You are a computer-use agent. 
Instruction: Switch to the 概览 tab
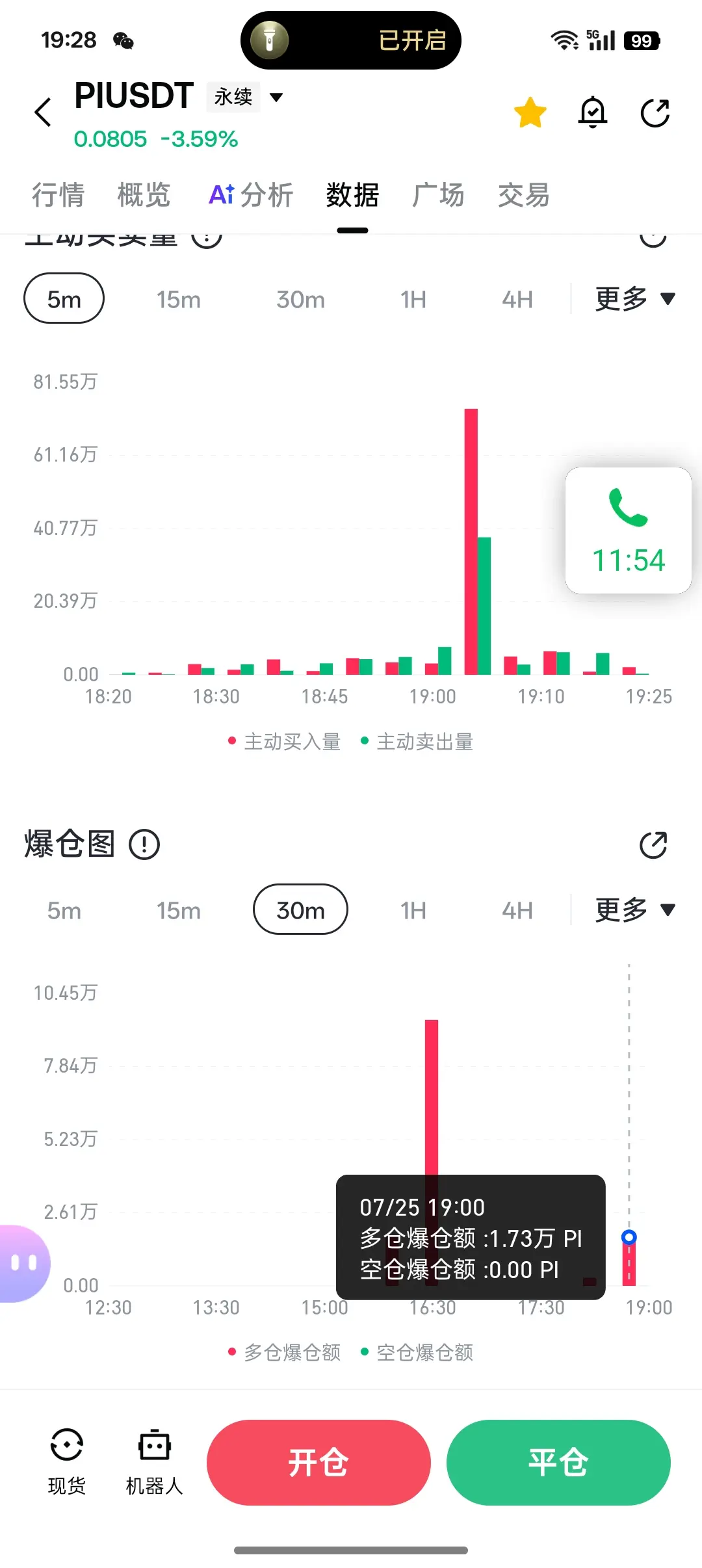pyautogui.click(x=144, y=195)
